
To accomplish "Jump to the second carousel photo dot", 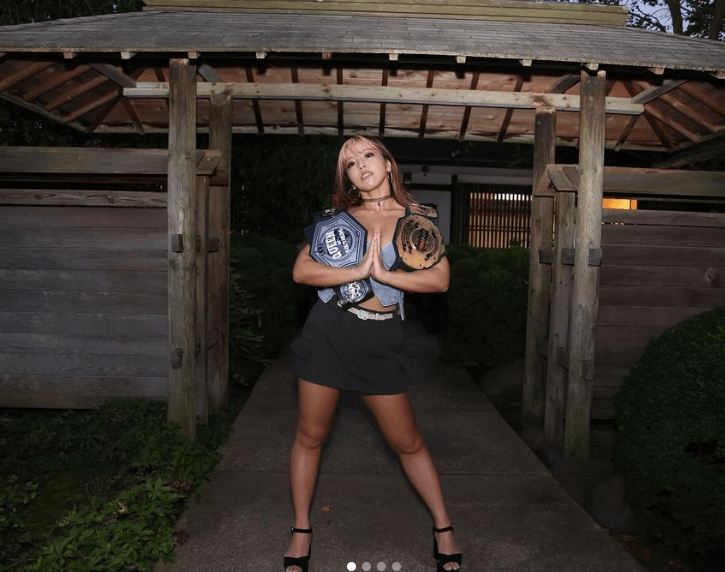I will pyautogui.click(x=366, y=566).
